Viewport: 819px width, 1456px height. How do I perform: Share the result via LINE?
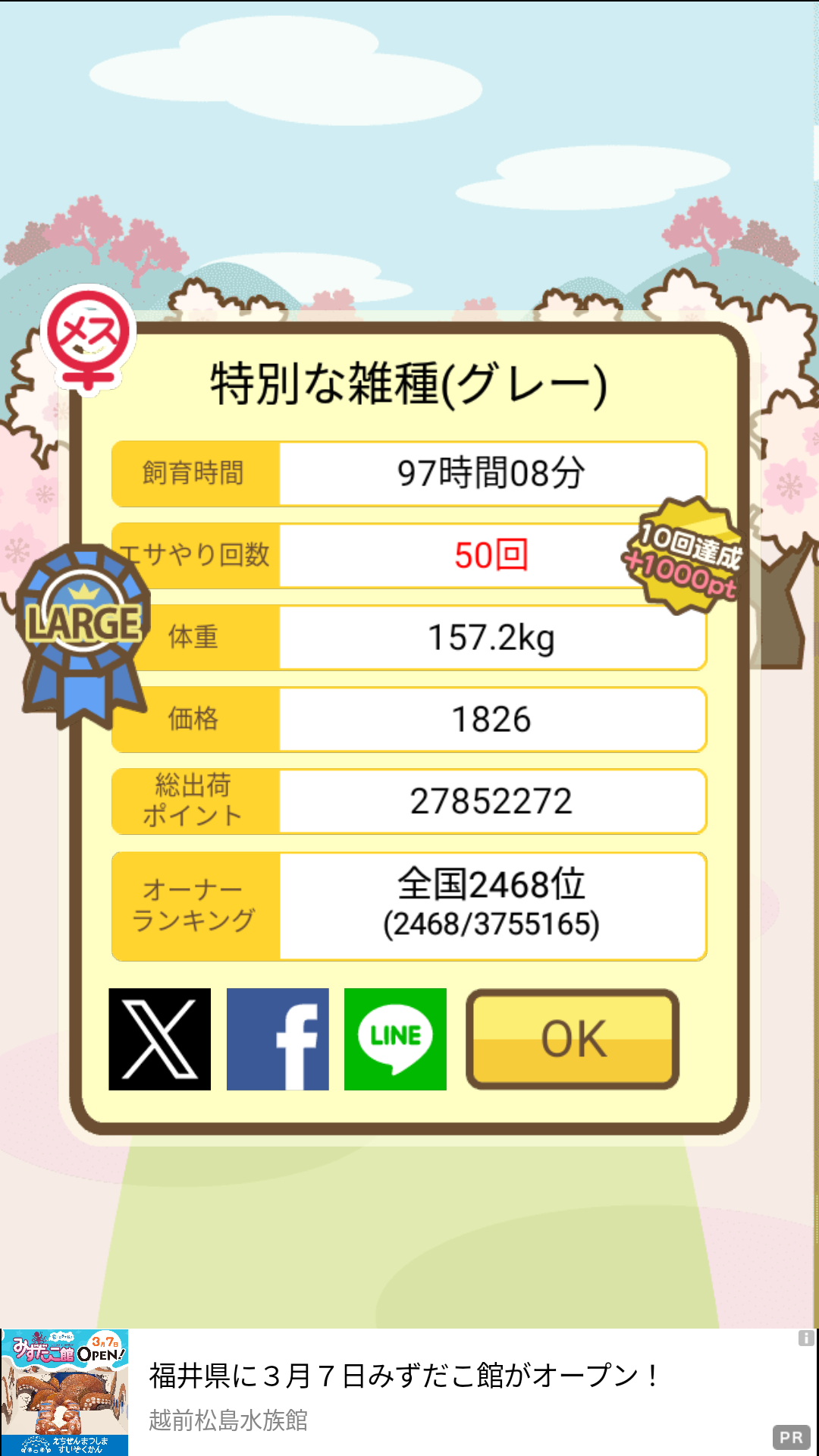click(395, 1039)
